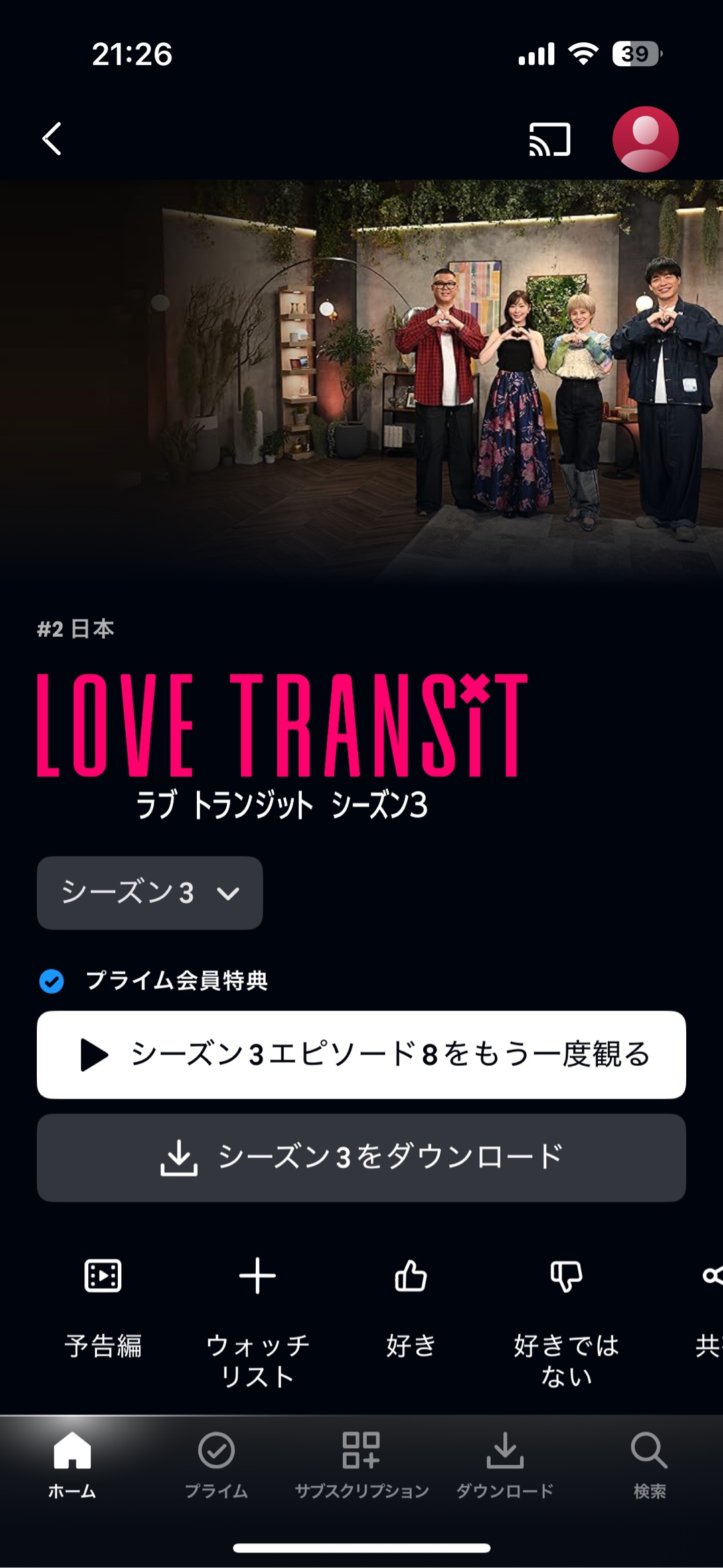This screenshot has height=1568, width=723.
Task: Open the ダウンロード tab
Action: click(x=505, y=1464)
